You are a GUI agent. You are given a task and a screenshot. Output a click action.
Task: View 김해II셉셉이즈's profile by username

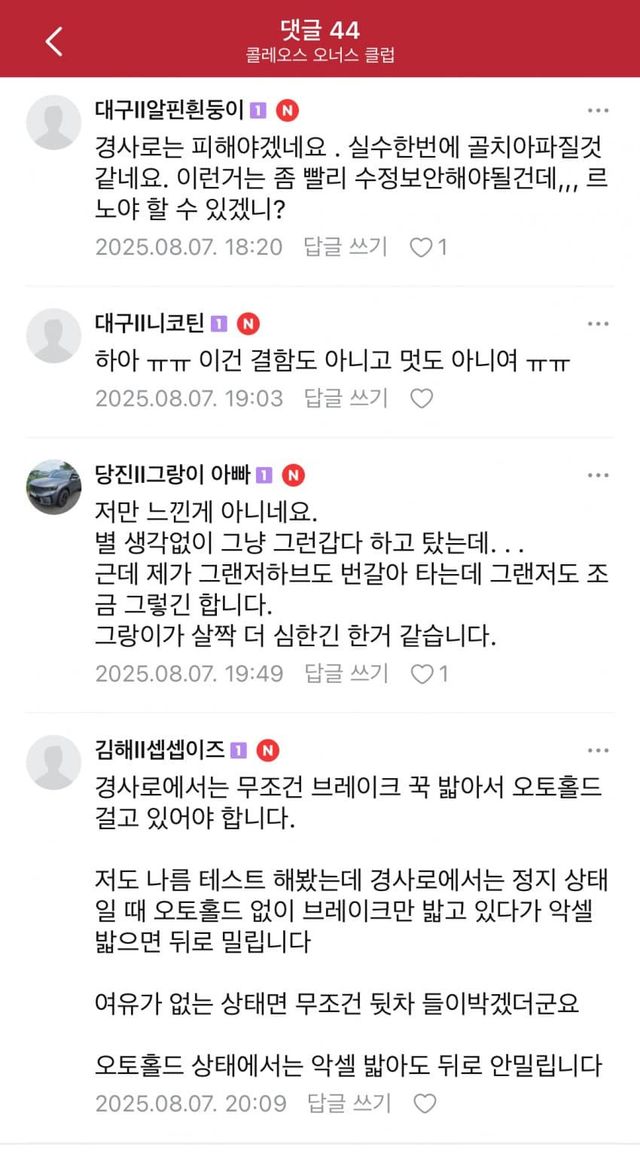160,750
